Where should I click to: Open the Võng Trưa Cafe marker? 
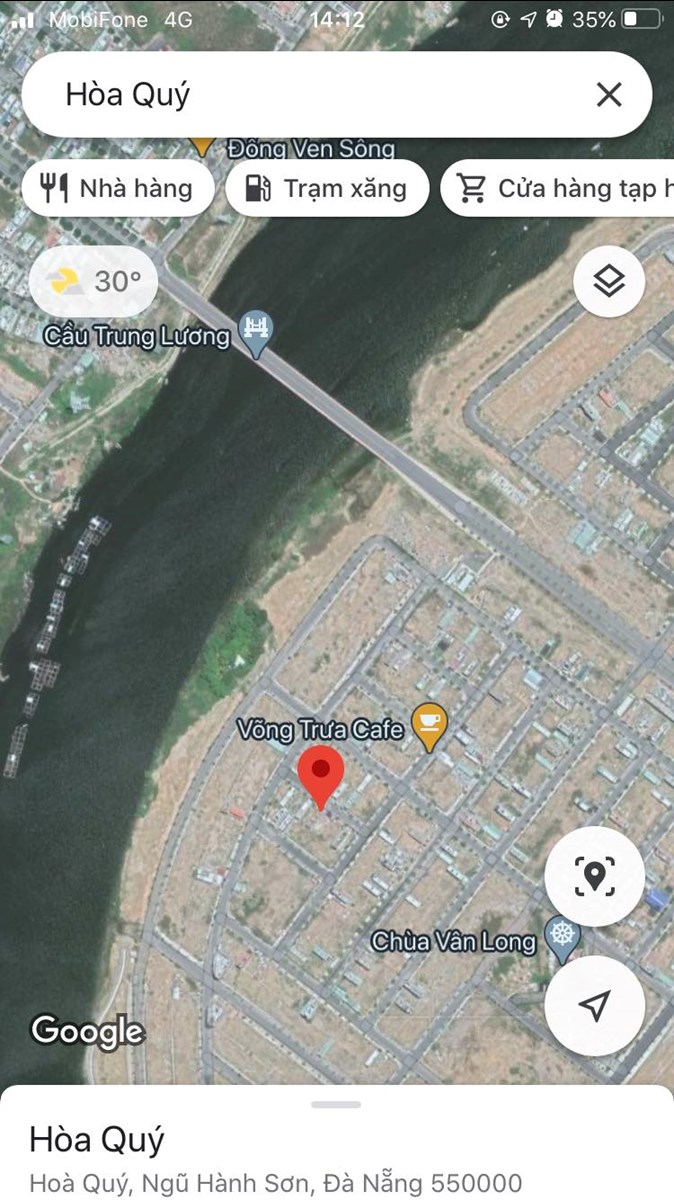[x=430, y=726]
